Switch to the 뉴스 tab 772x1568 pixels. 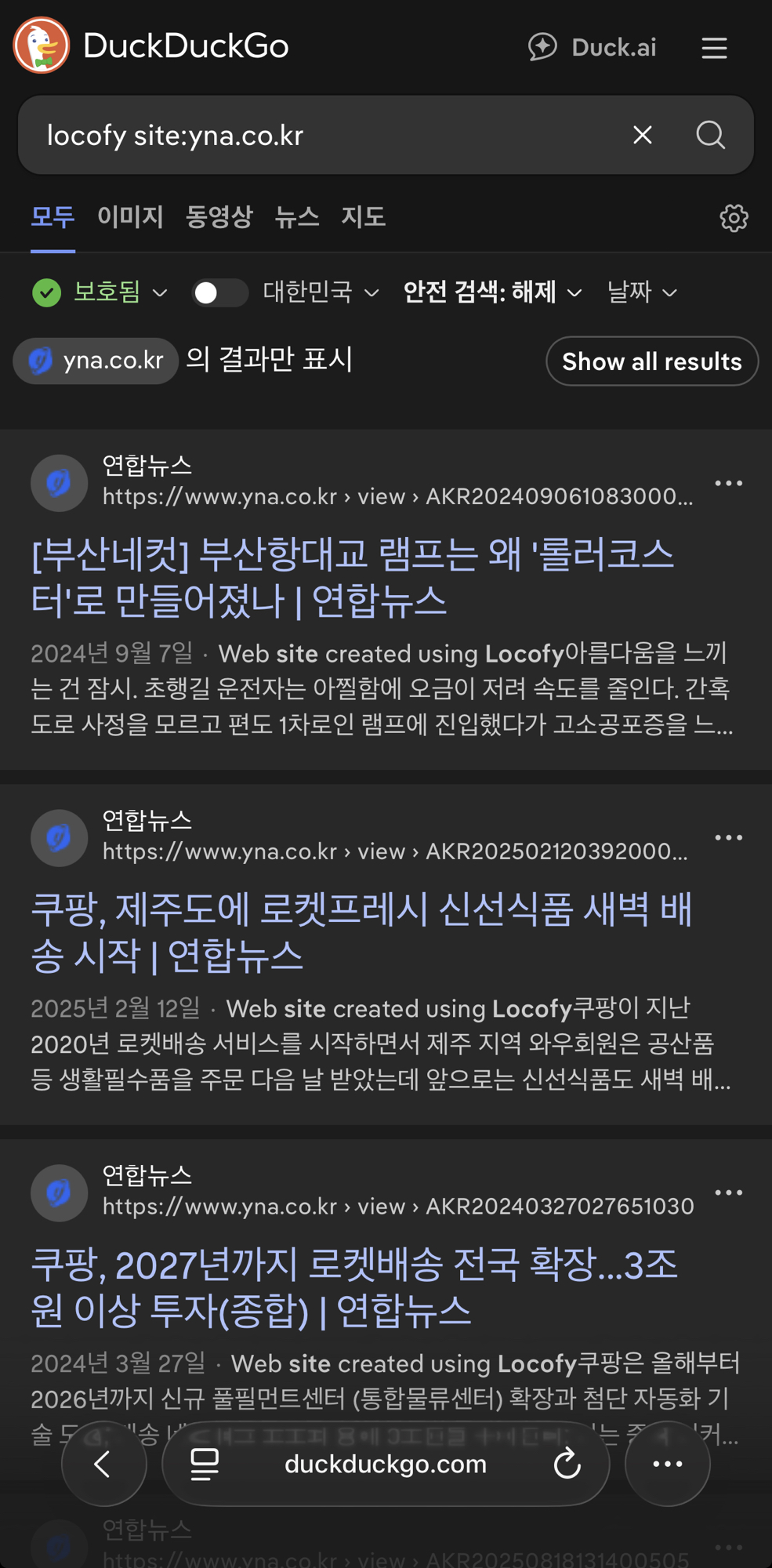pos(296,217)
